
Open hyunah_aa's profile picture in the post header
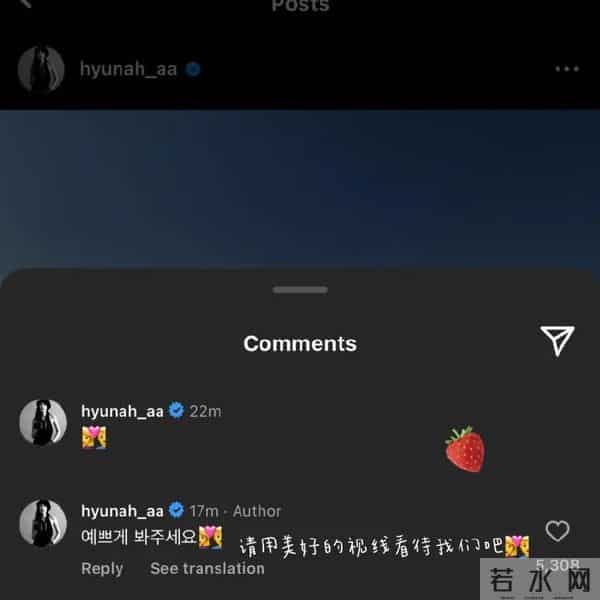[x=42, y=69]
